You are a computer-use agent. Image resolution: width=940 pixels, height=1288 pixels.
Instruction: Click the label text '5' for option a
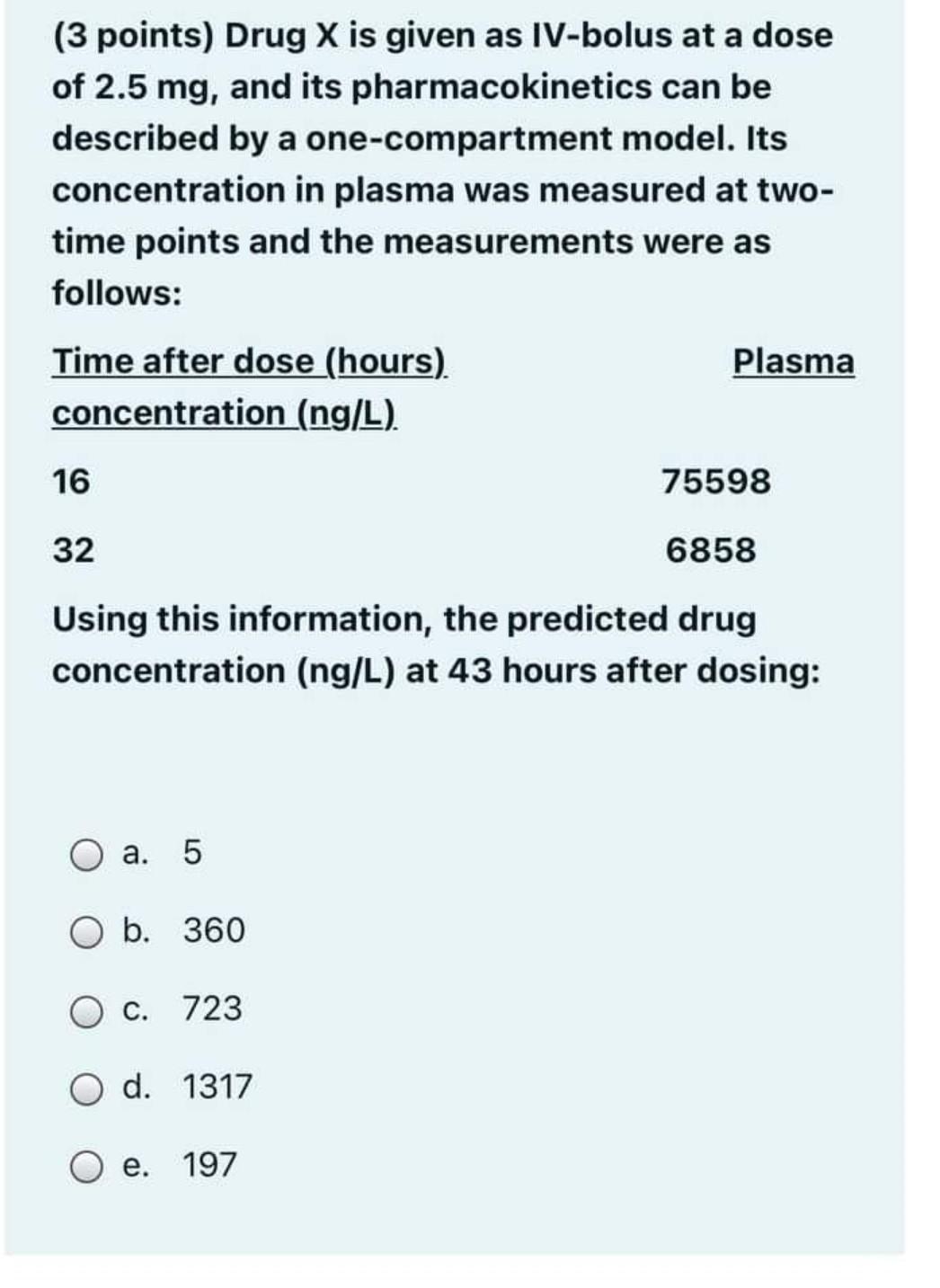191,853
